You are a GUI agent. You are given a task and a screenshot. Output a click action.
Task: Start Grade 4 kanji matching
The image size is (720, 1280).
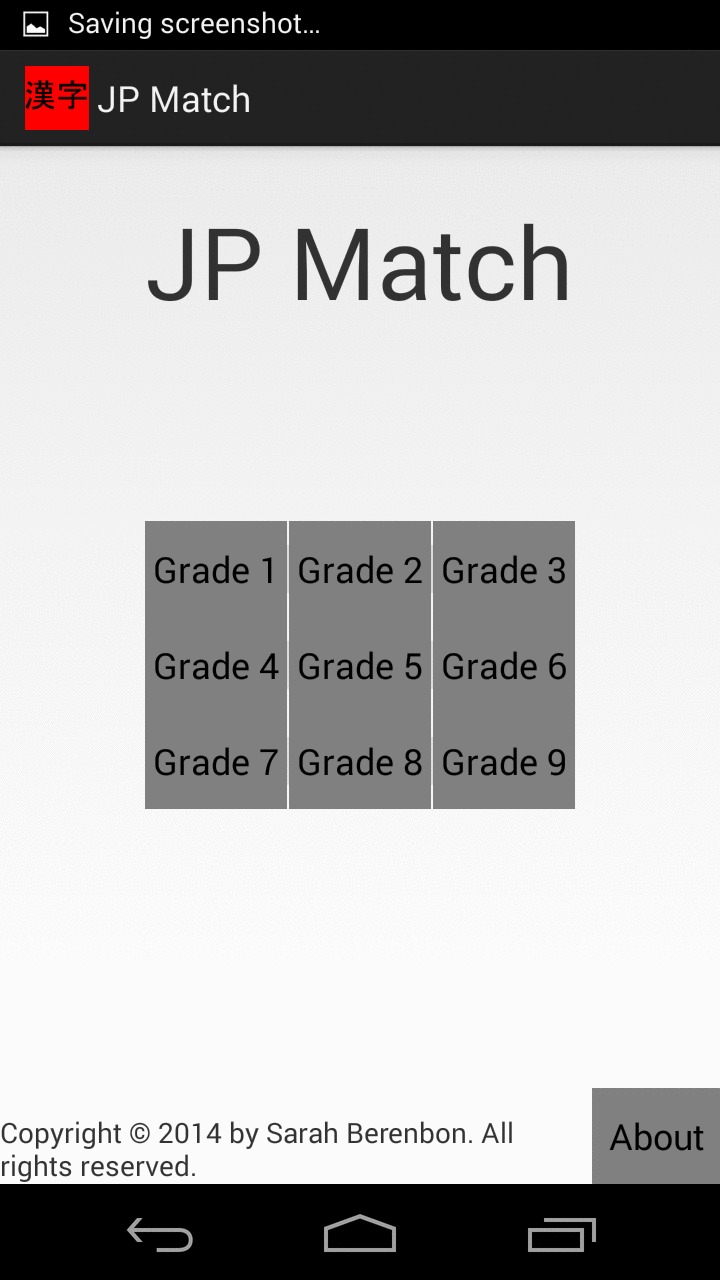click(215, 666)
